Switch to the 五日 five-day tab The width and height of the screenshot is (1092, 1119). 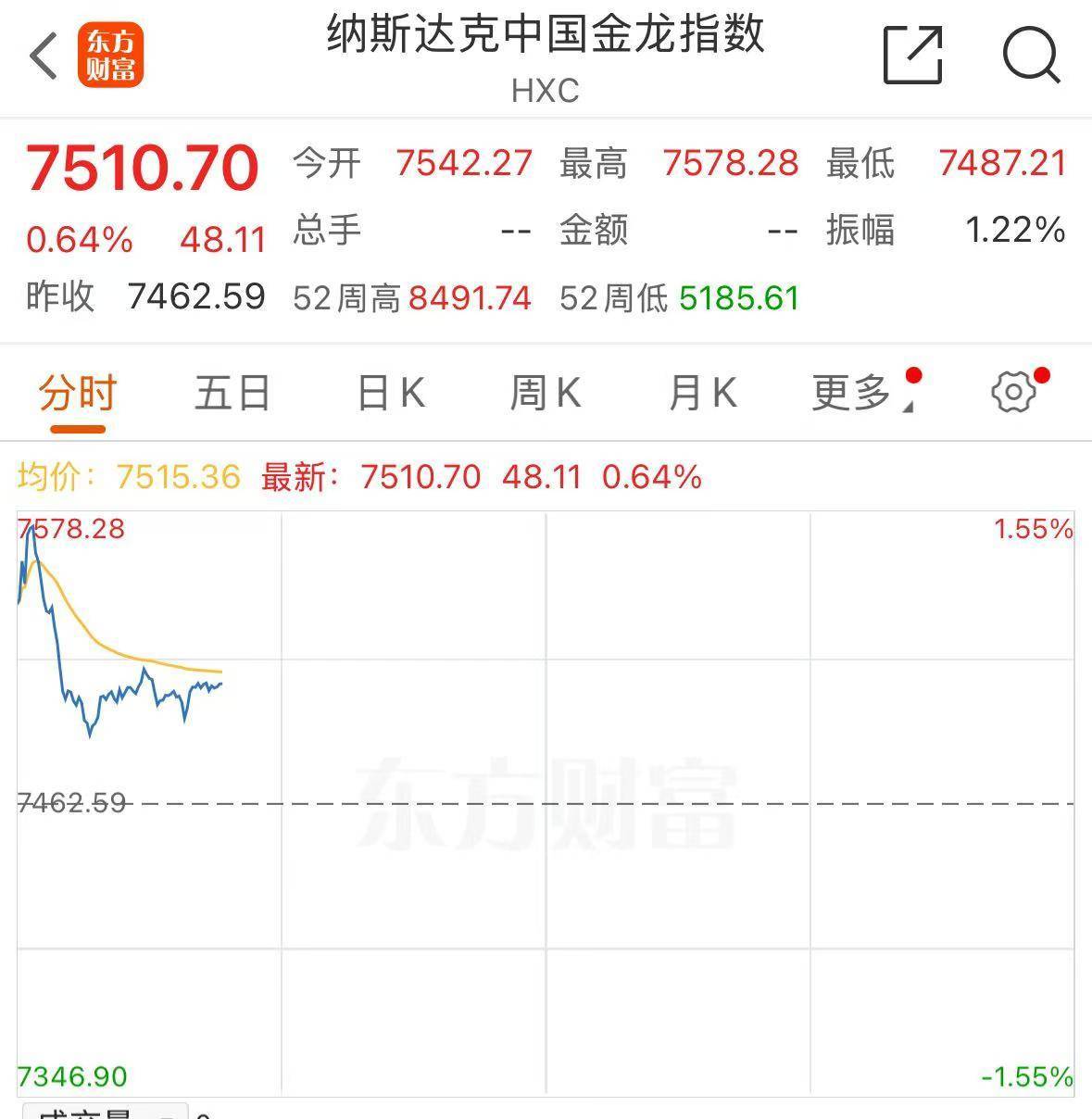tap(231, 392)
